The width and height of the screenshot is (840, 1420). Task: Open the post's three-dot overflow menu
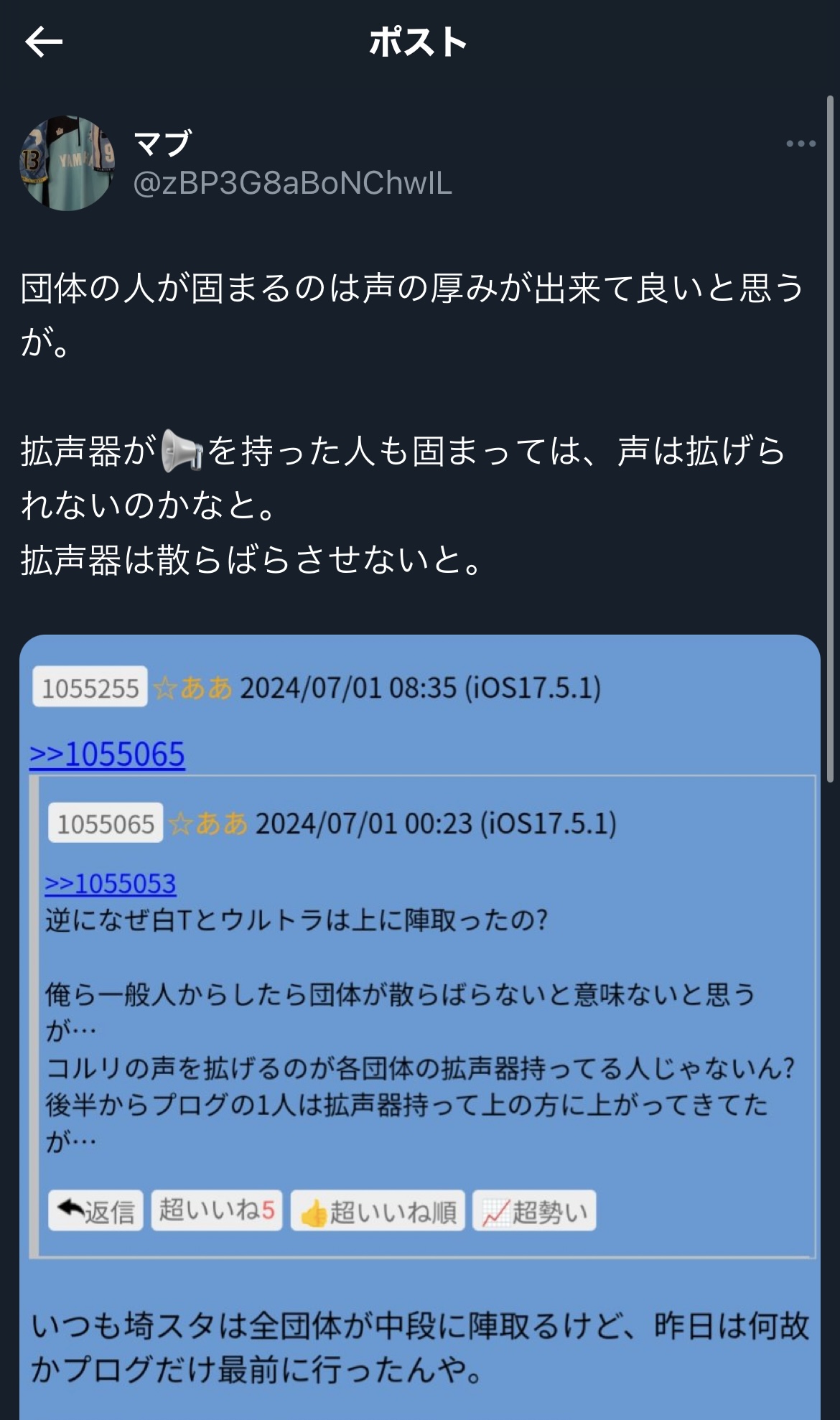(801, 144)
